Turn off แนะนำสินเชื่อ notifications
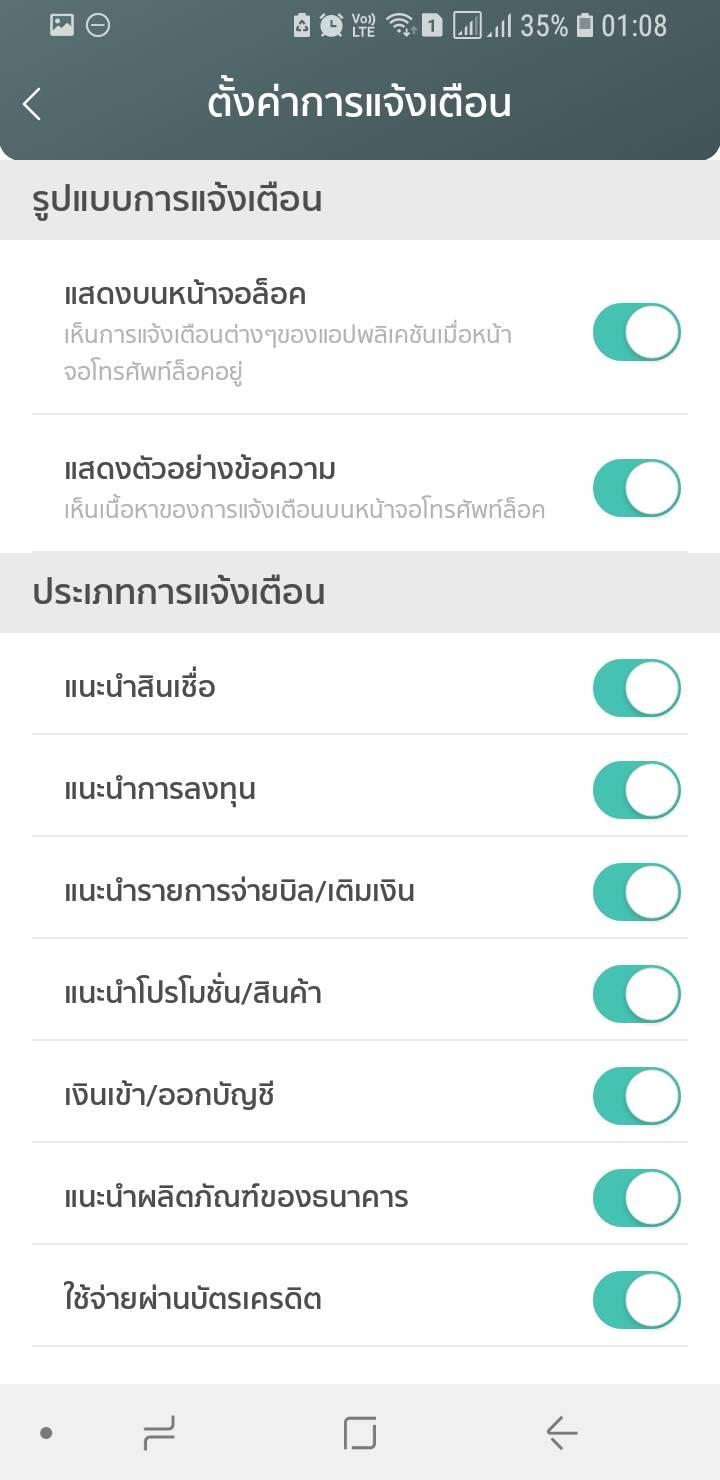Viewport: 720px width, 1480px height. 637,688
